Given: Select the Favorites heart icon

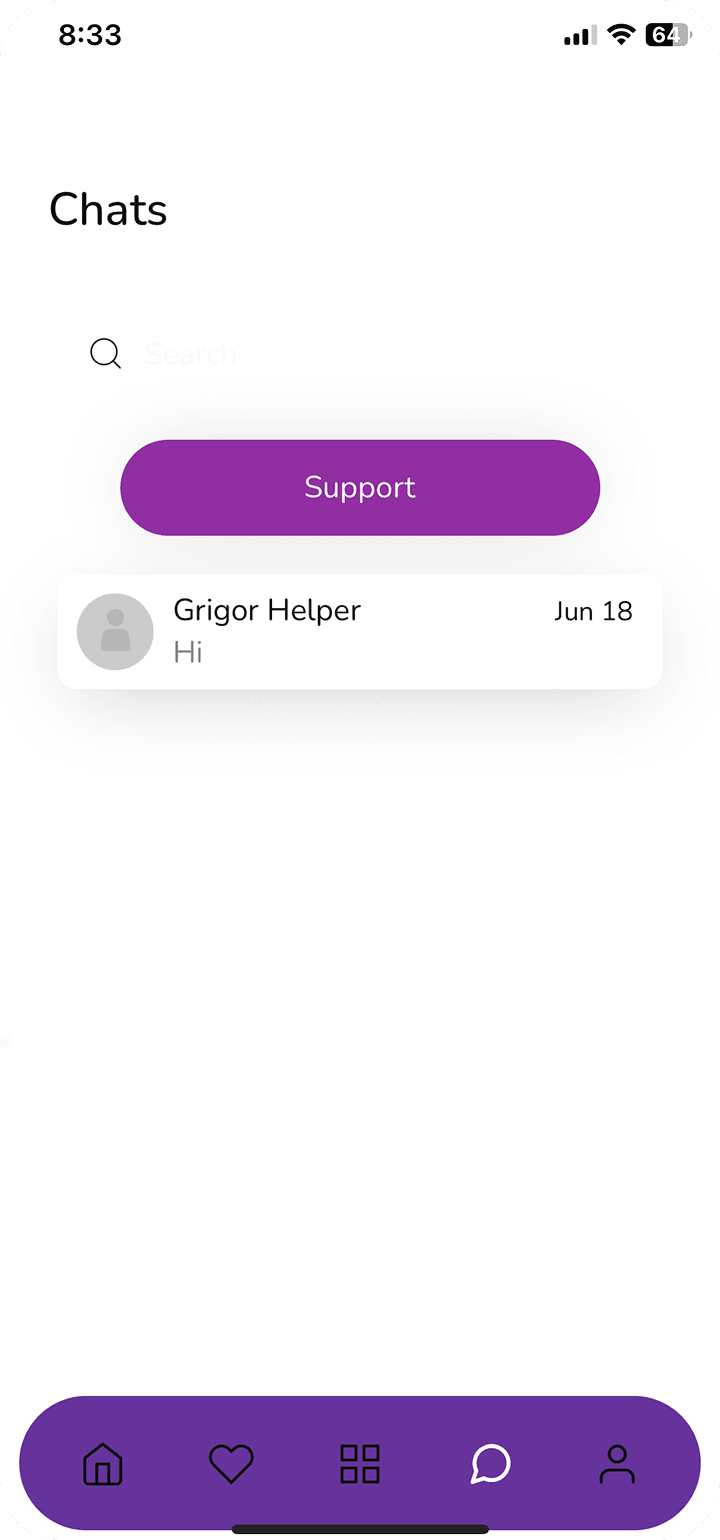Looking at the screenshot, I should pyautogui.click(x=231, y=1463).
